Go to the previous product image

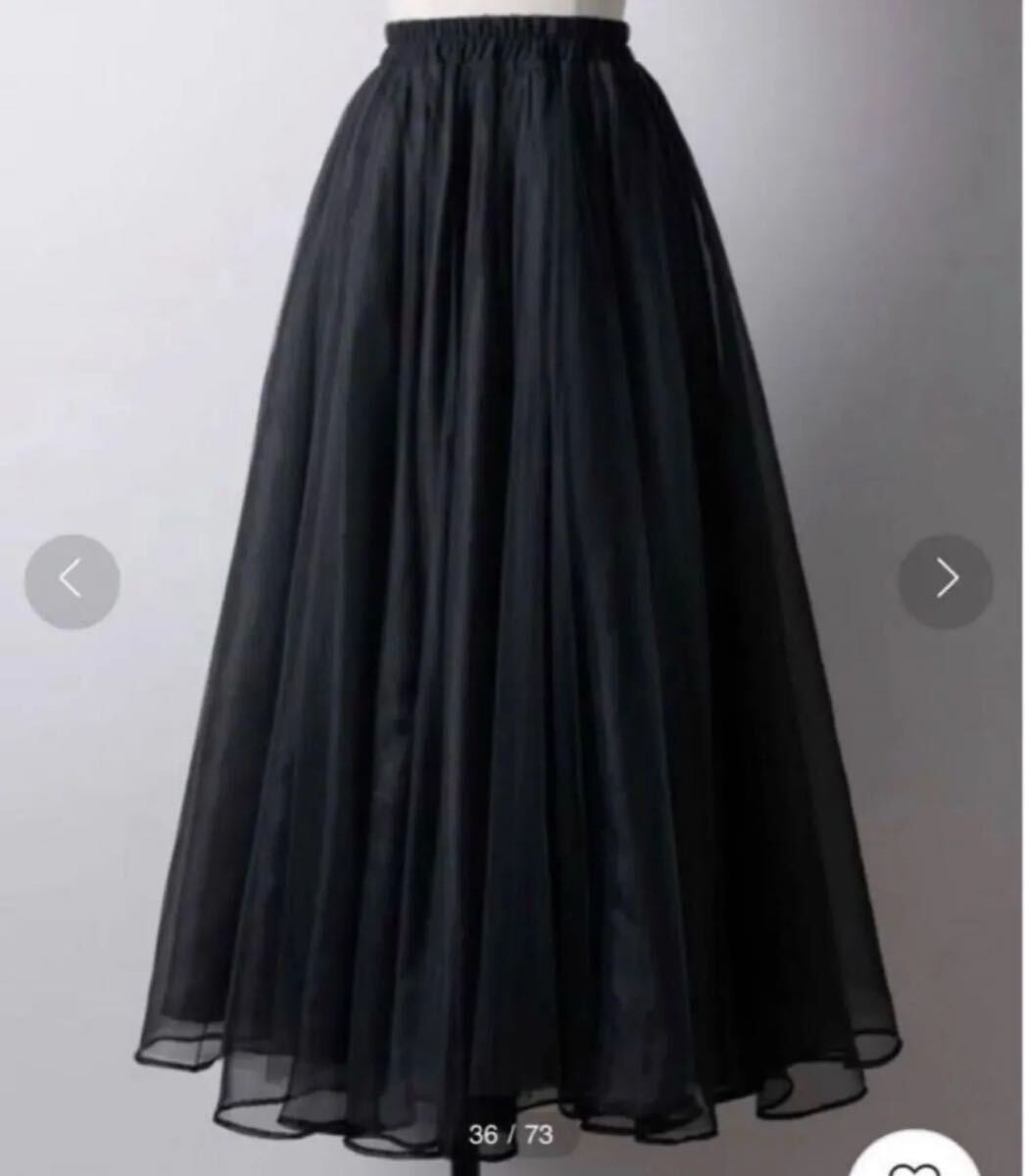[x=72, y=581]
